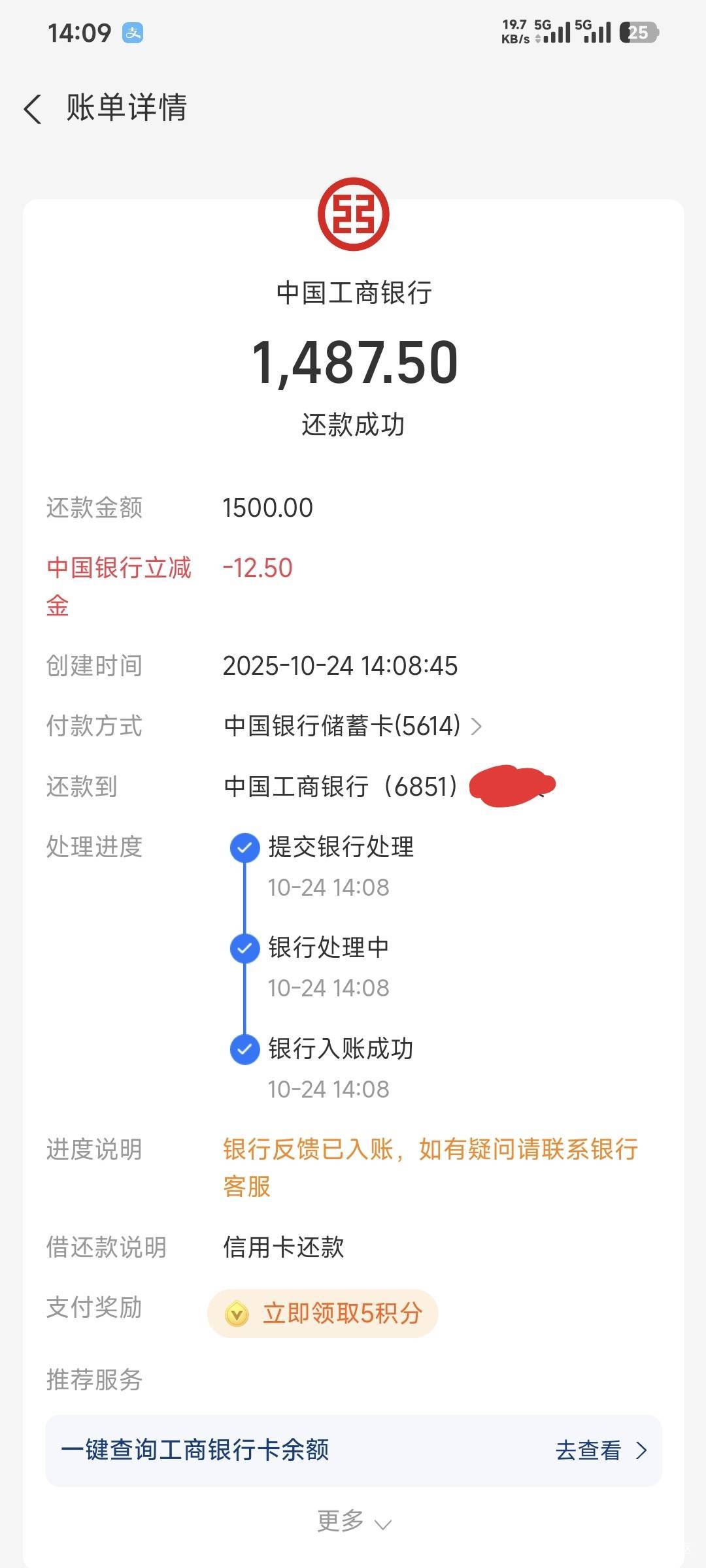Claim the 立即领取5积分 reward
This screenshot has width=706, height=1568.
coord(323,1313)
